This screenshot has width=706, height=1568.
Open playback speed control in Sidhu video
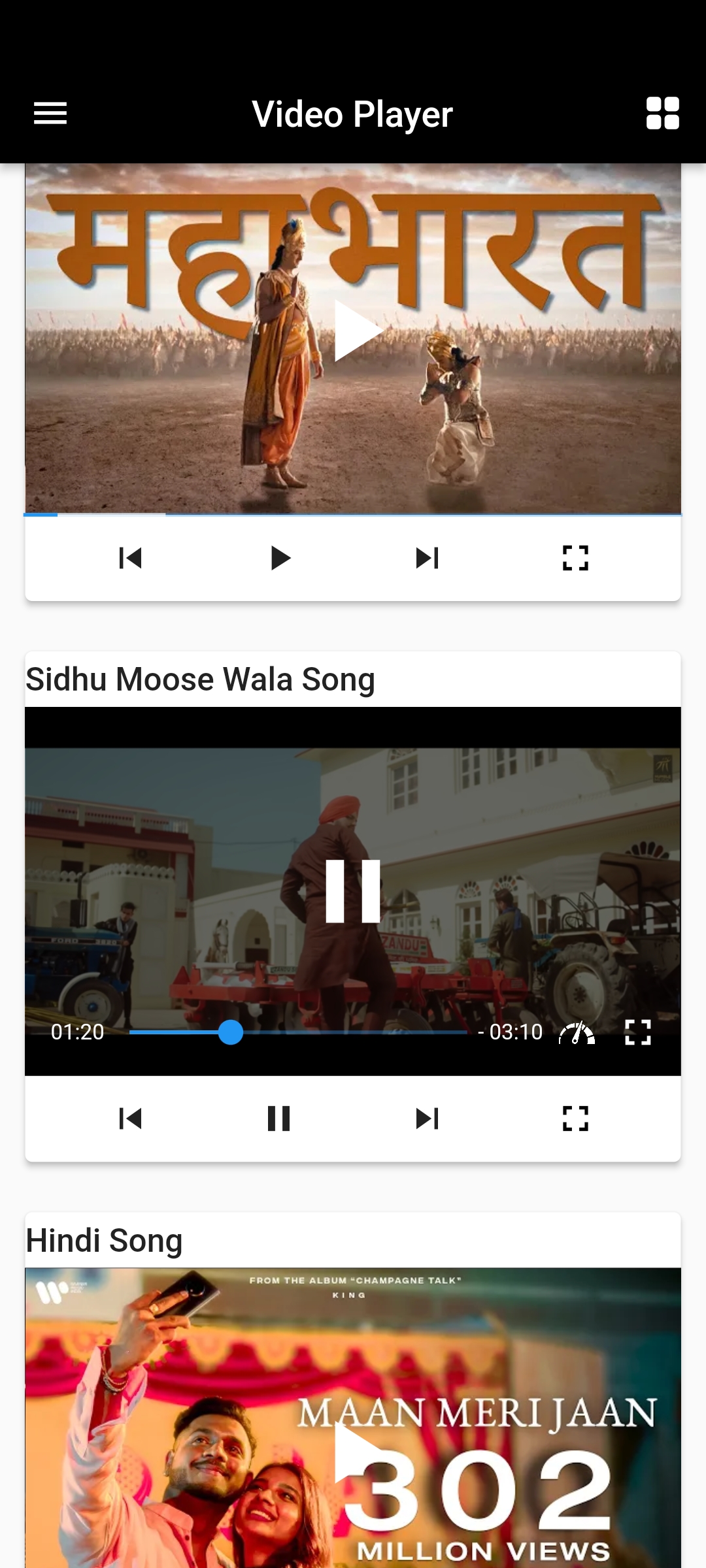point(576,1031)
